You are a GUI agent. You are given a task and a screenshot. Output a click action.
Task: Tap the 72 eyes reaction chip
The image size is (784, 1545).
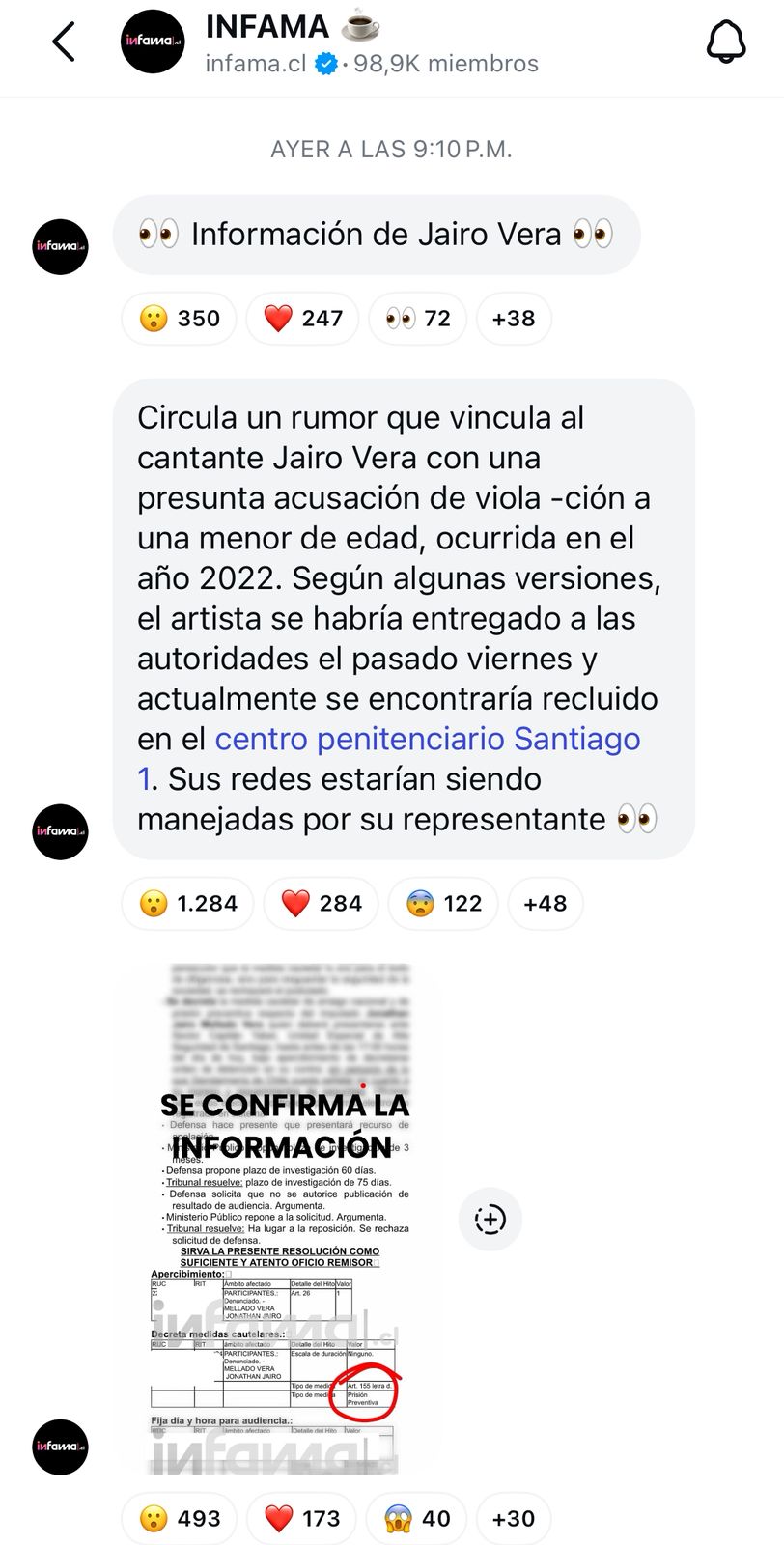click(418, 319)
